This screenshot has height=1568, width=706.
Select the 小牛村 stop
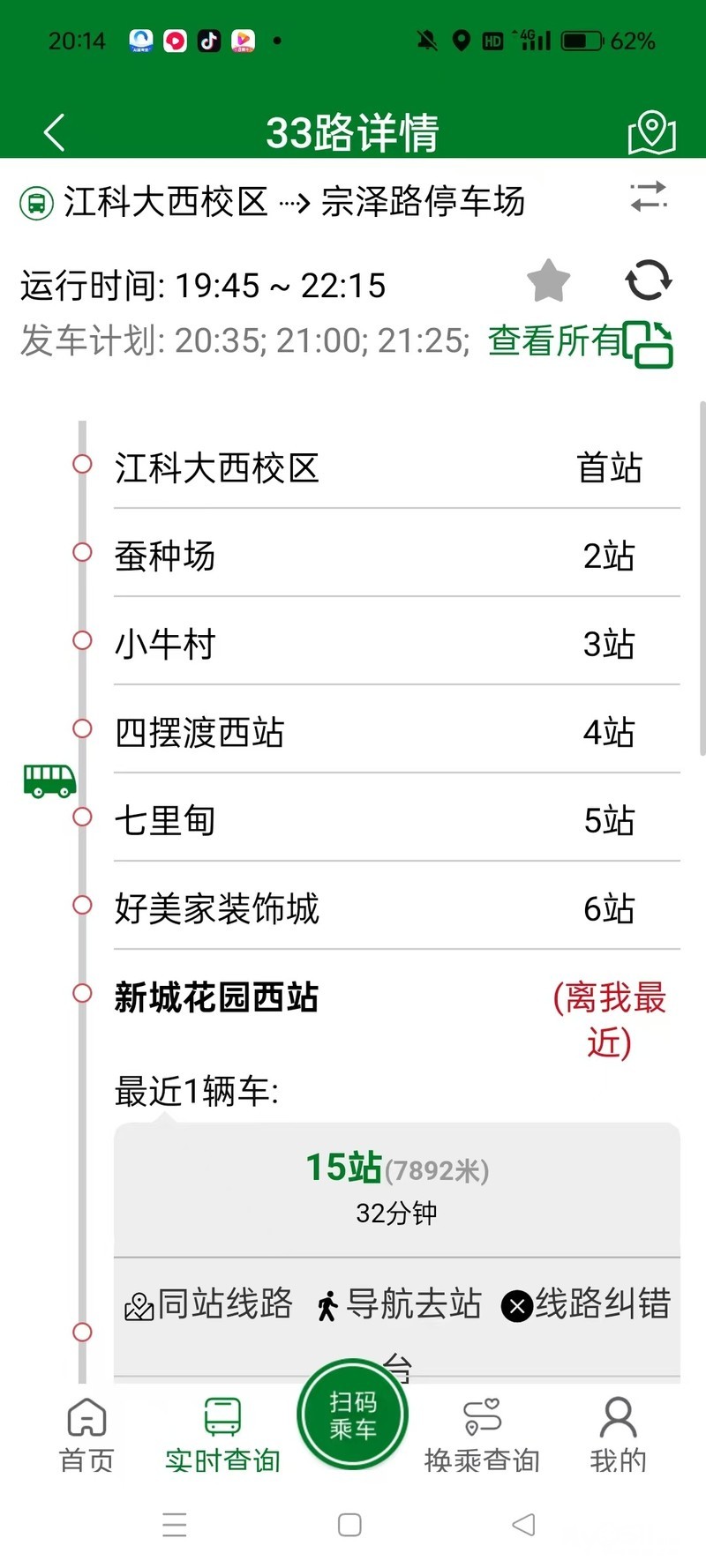coord(165,644)
